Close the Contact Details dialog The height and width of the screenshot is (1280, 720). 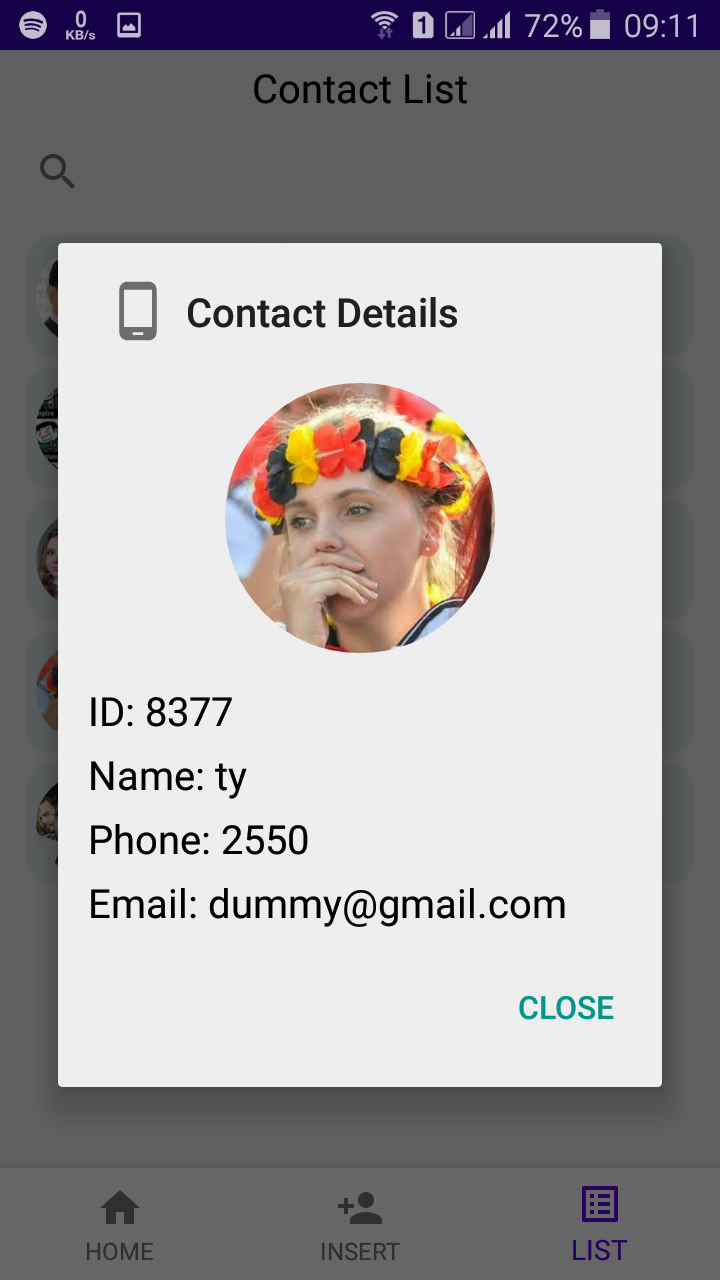coord(565,1007)
